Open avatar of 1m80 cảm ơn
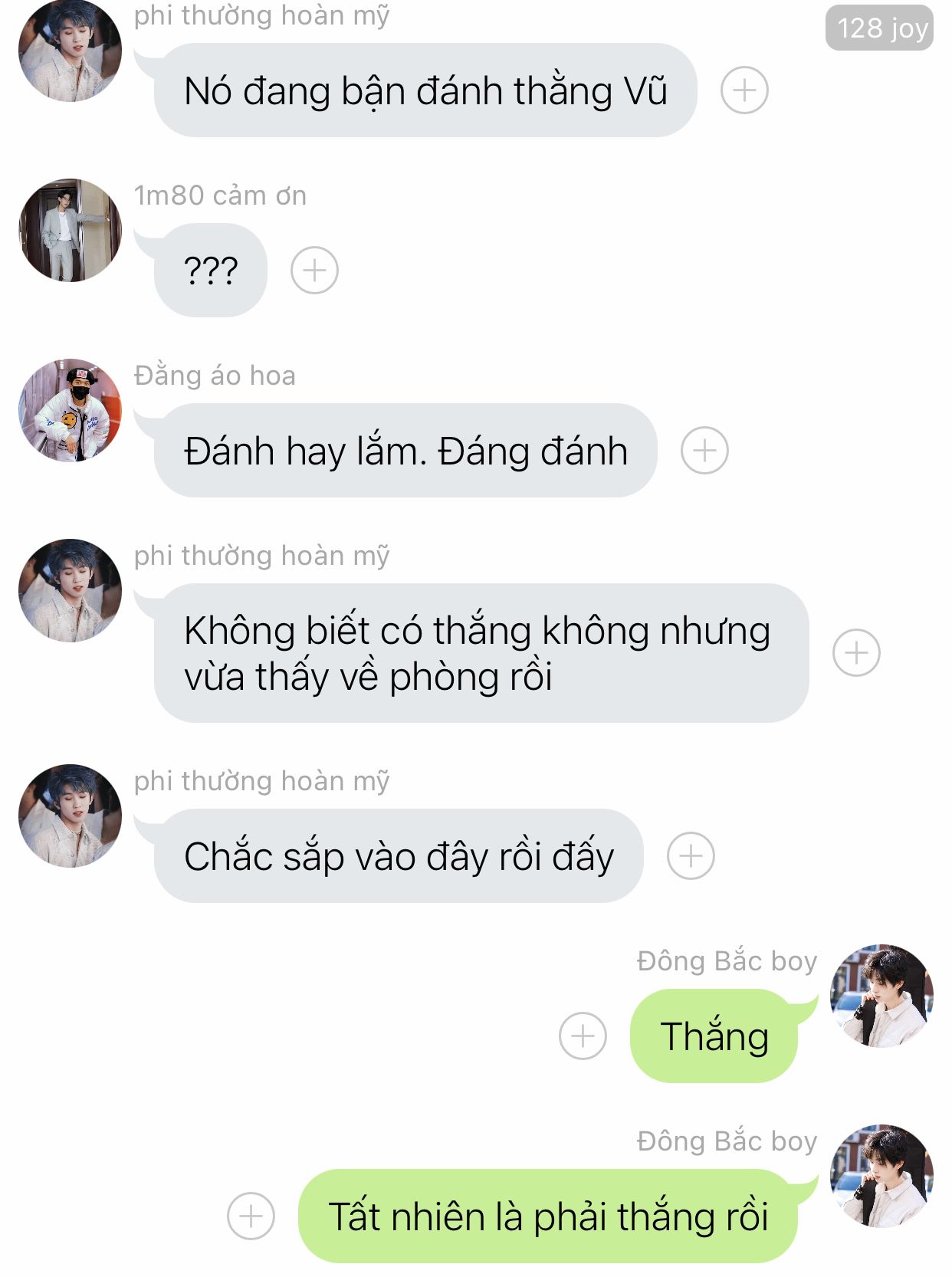The width and height of the screenshot is (952, 1277). click(70, 230)
